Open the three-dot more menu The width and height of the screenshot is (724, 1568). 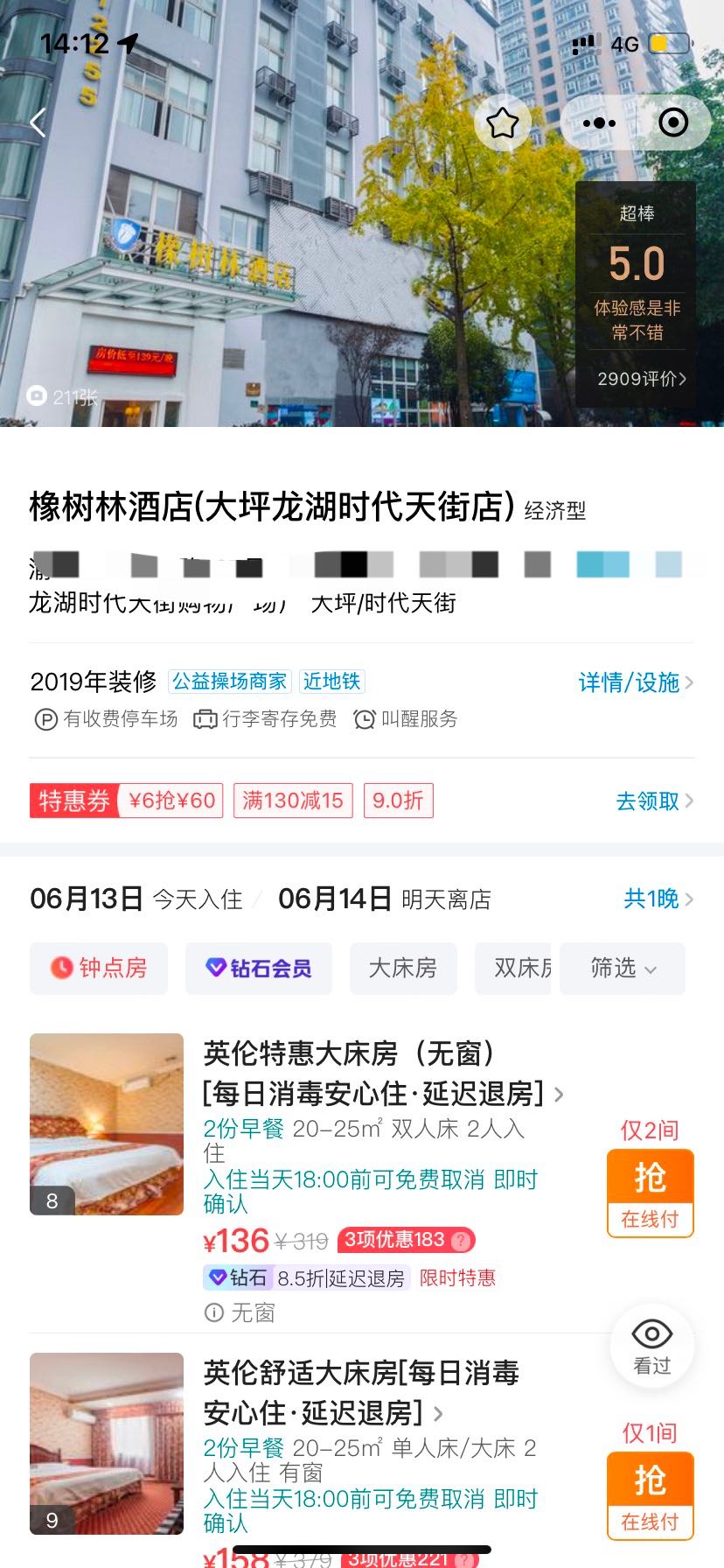coord(599,123)
